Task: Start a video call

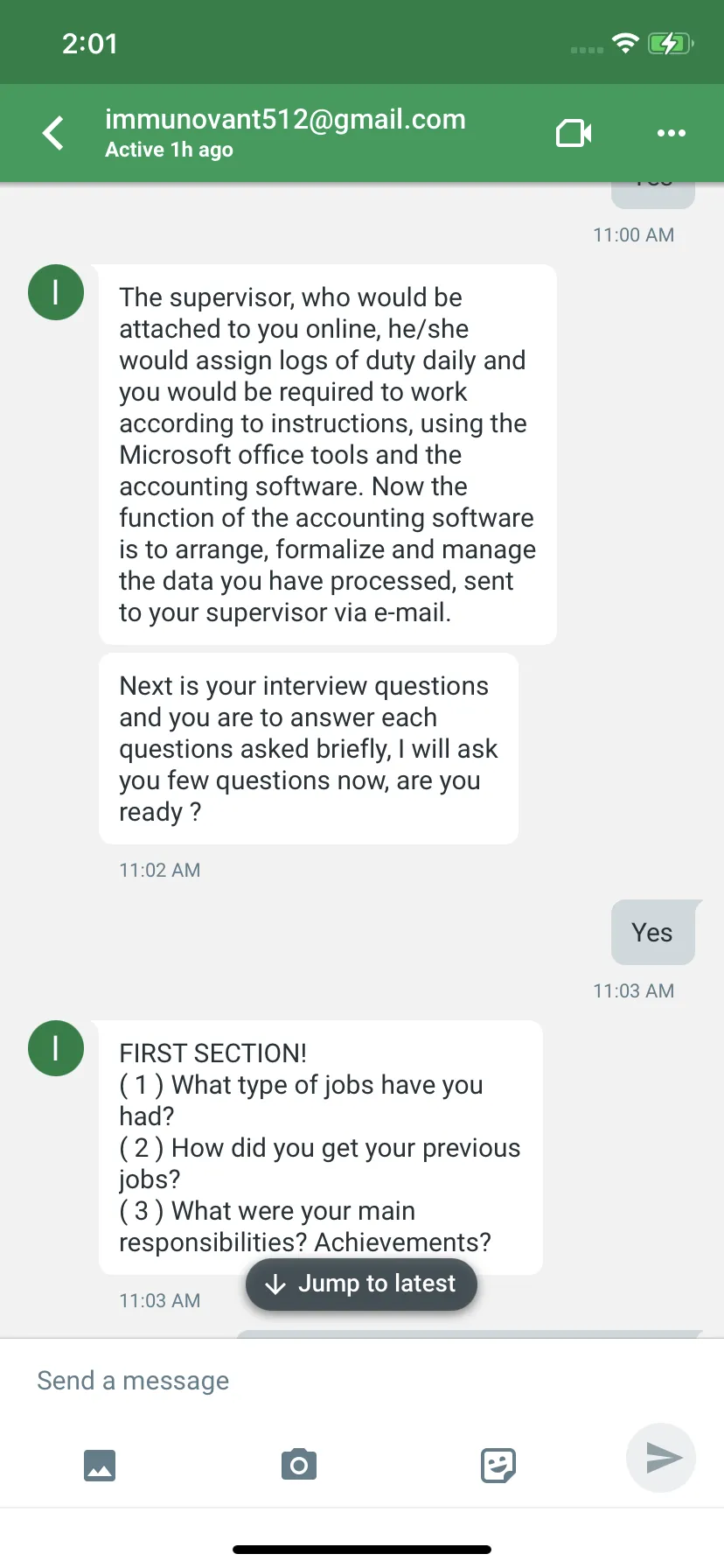Action: 574,133
